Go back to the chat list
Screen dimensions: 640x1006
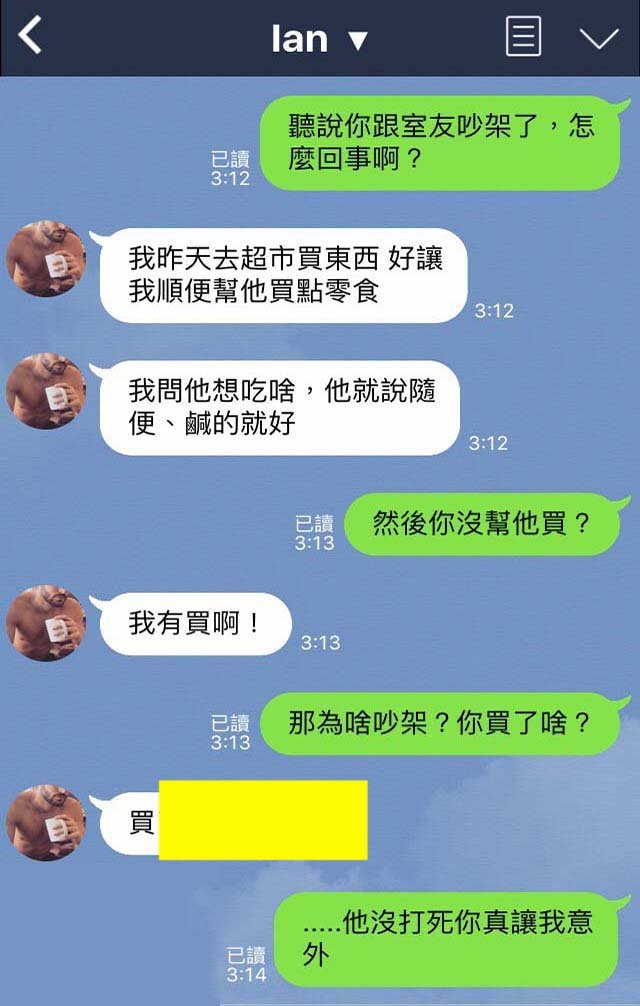[31, 37]
